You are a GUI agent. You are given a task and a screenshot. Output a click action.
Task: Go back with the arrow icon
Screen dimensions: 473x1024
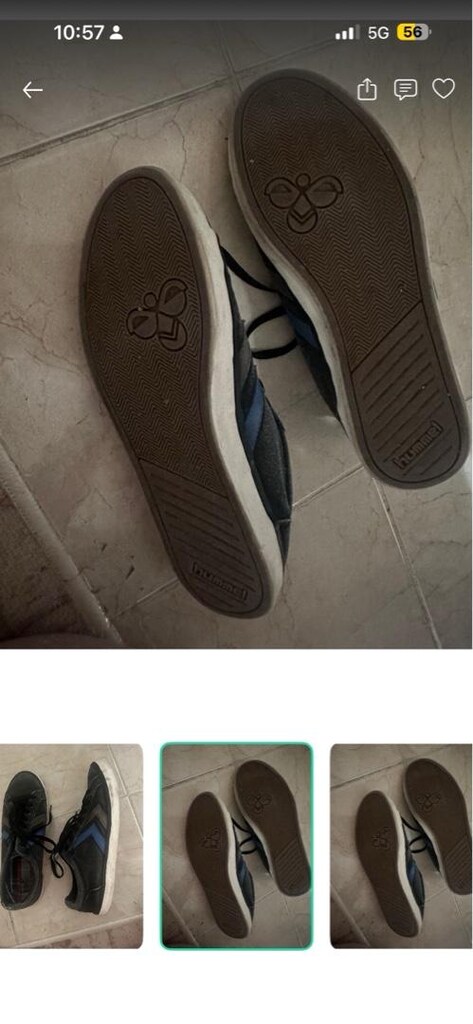pyautogui.click(x=33, y=90)
